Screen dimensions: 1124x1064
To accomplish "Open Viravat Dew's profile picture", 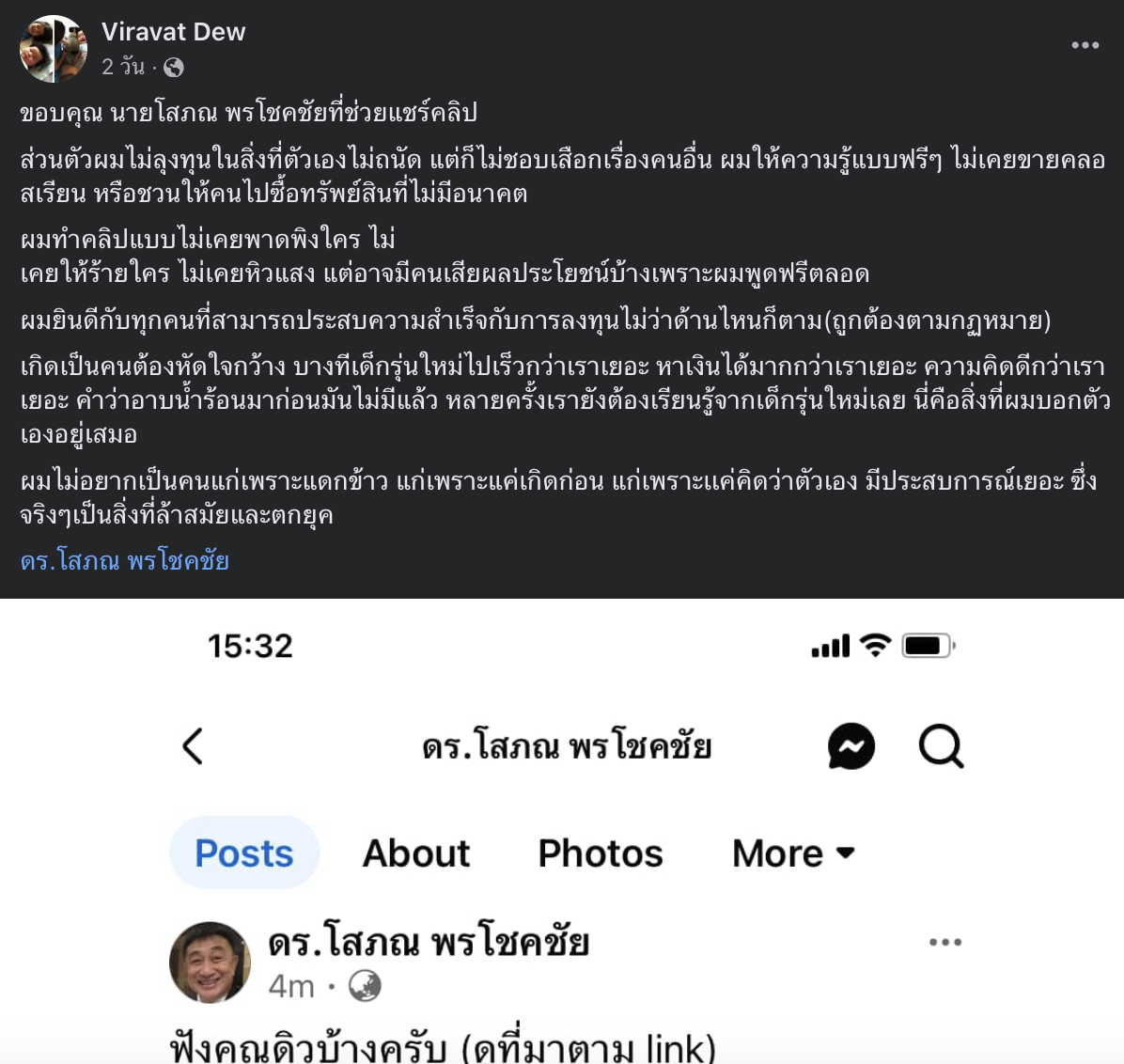I will tap(54, 49).
